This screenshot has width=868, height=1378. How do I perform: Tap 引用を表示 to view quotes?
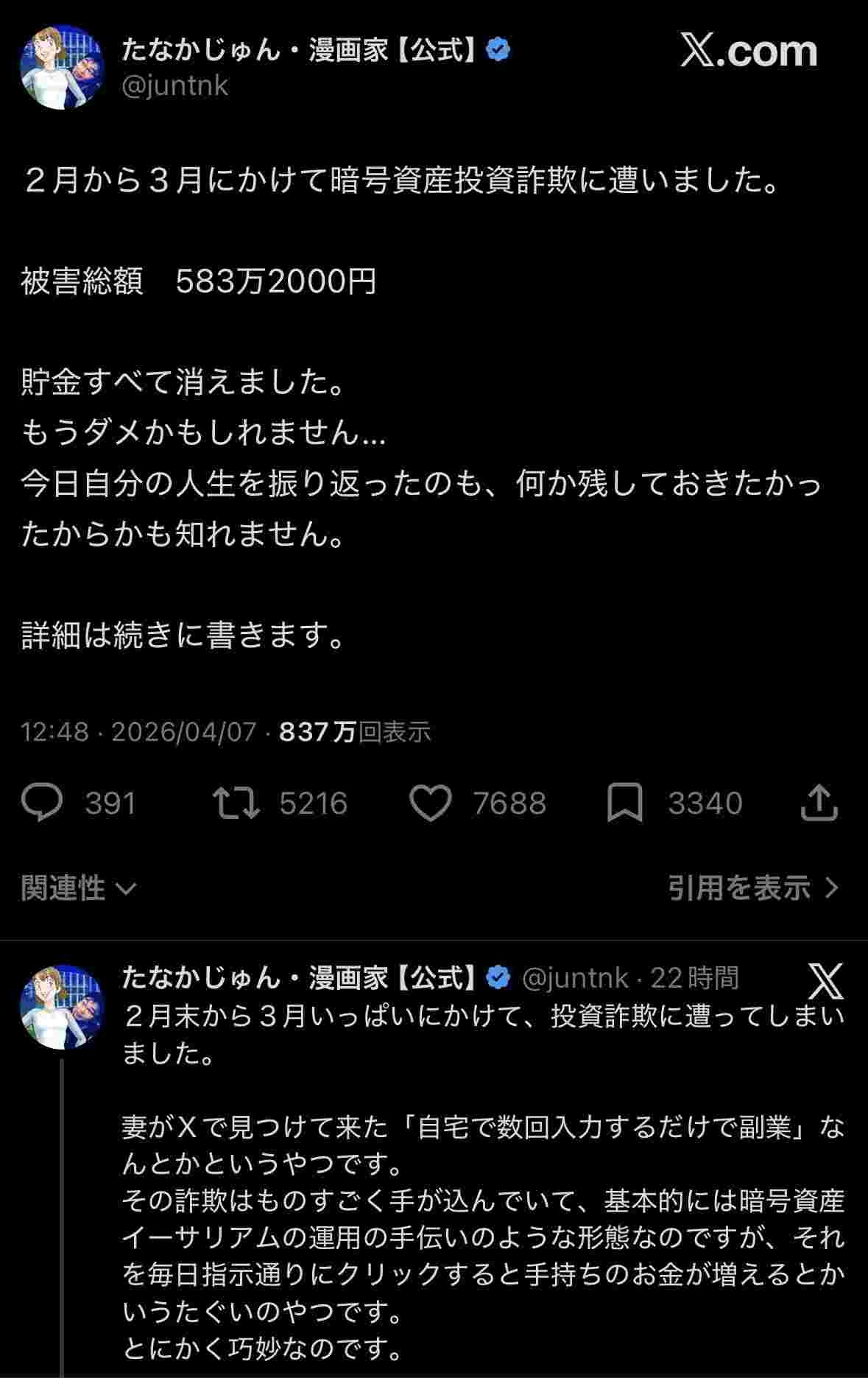click(x=752, y=888)
